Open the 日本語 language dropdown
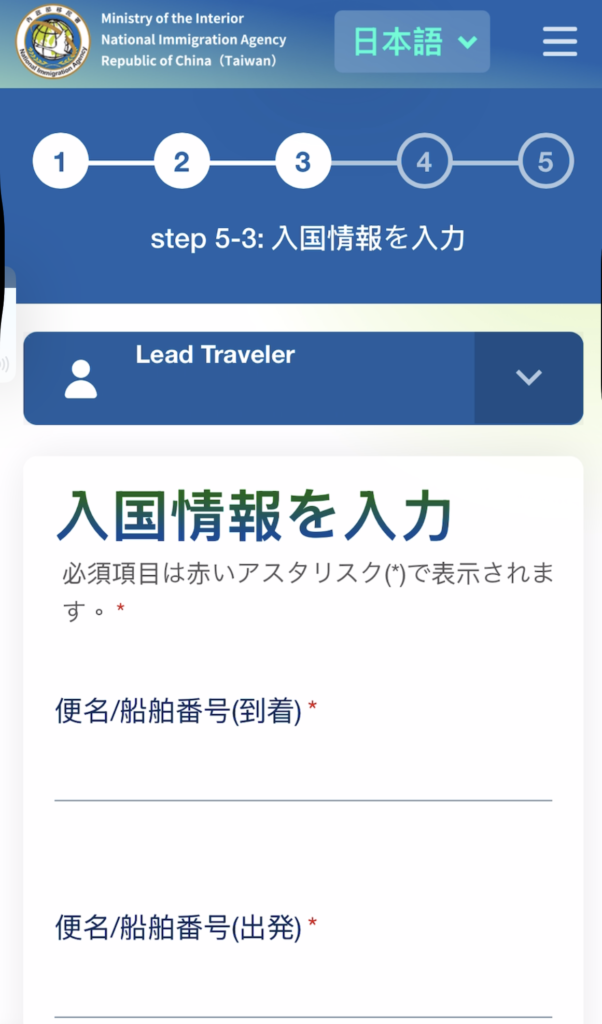This screenshot has width=602, height=1024. point(412,42)
